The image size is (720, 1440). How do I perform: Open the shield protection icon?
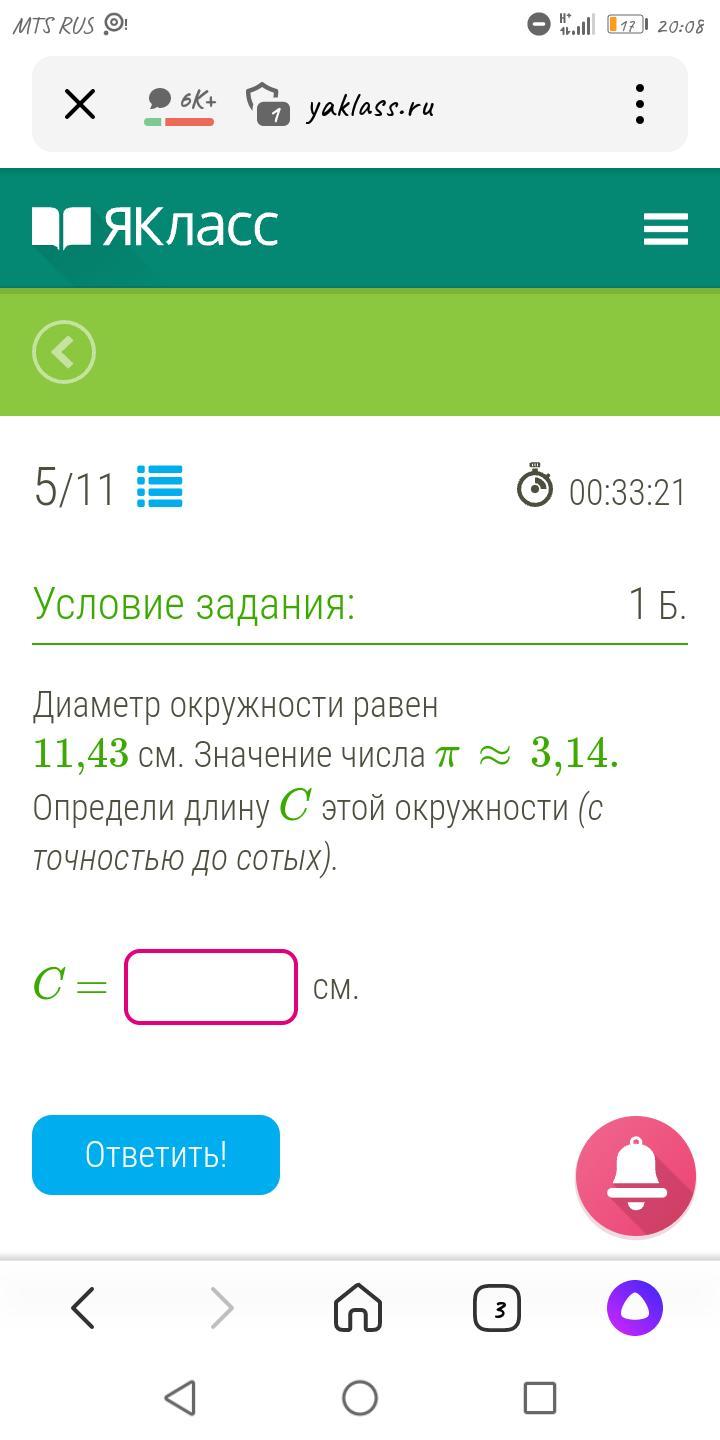click(267, 105)
